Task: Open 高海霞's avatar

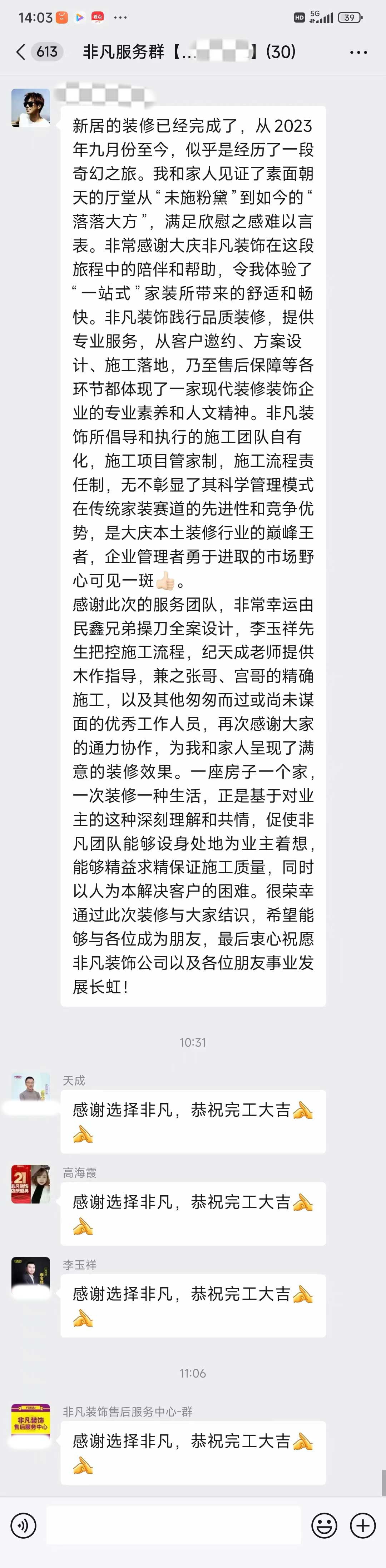Action: click(30, 1185)
